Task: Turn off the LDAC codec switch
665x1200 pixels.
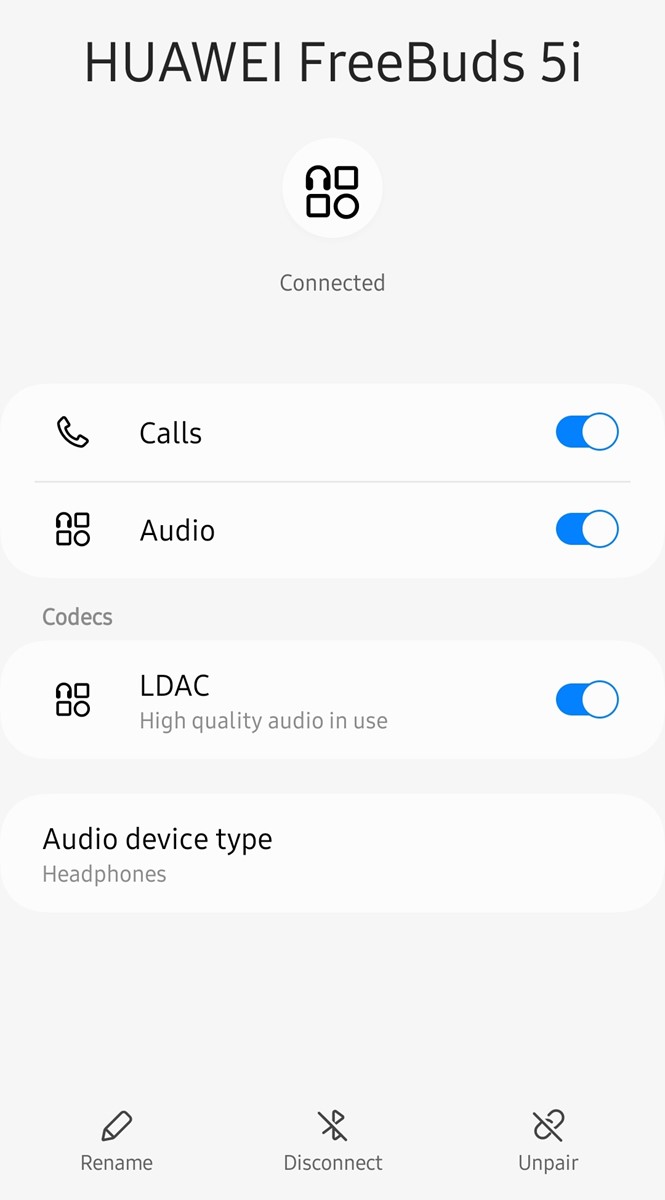Action: point(587,700)
